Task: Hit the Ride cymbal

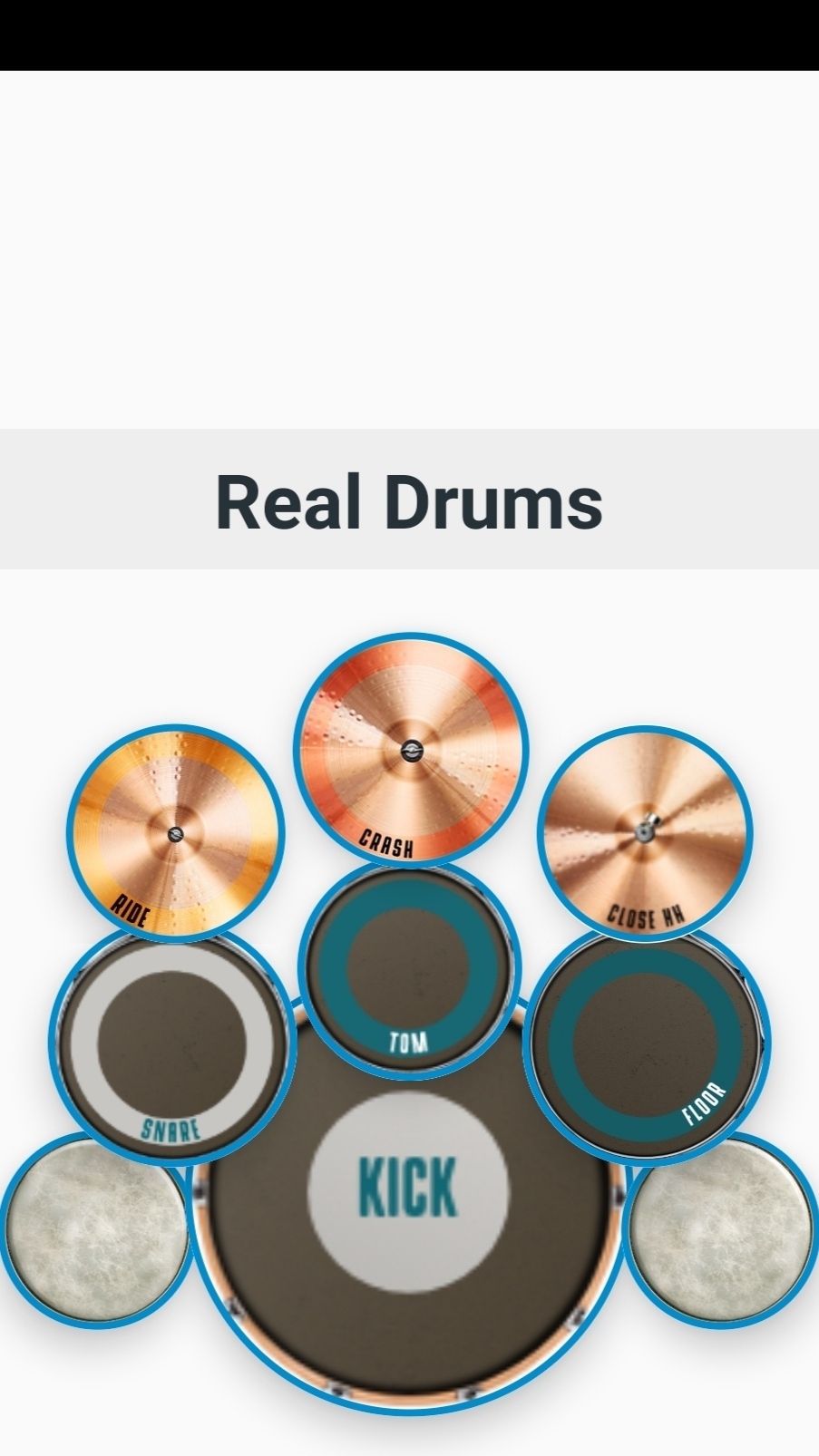Action: [176, 833]
